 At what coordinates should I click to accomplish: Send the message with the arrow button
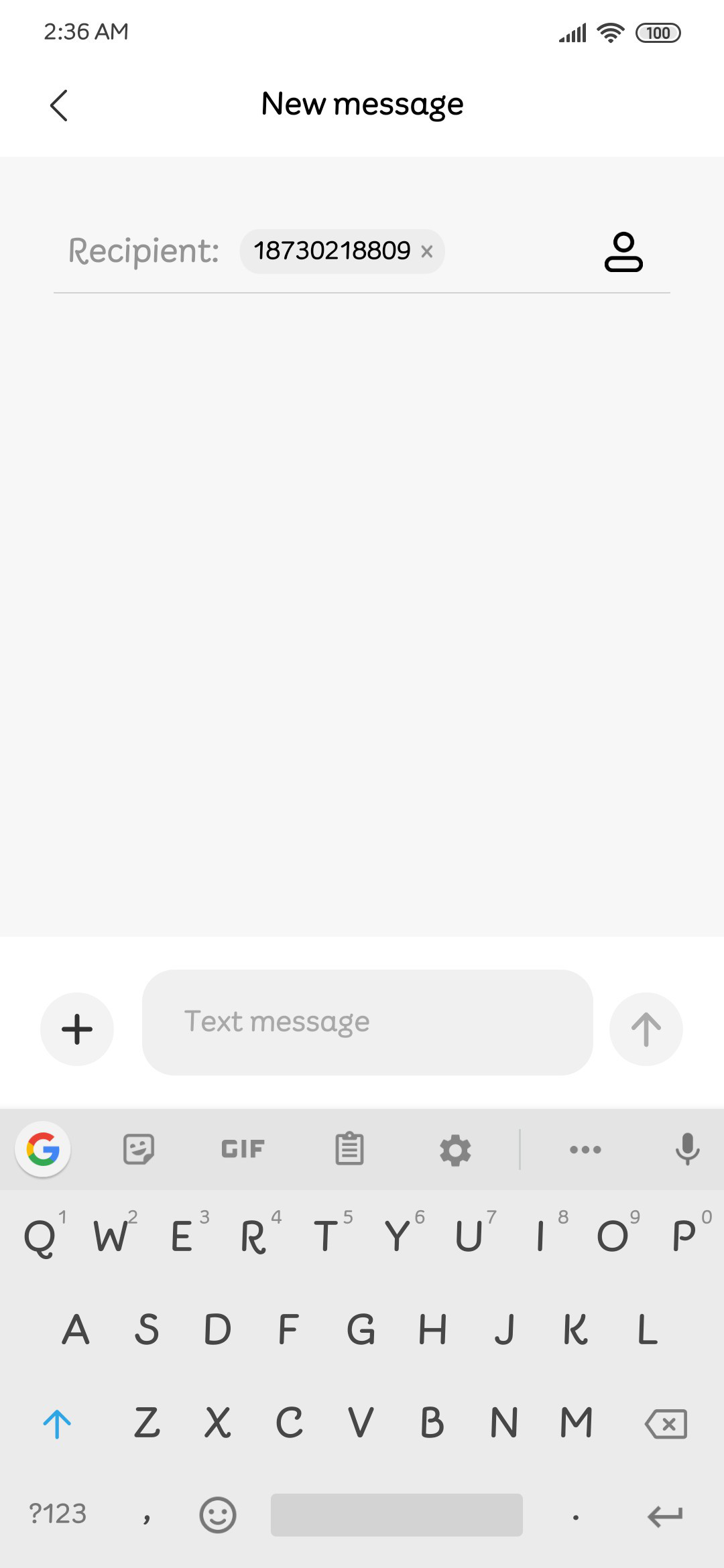point(646,1029)
